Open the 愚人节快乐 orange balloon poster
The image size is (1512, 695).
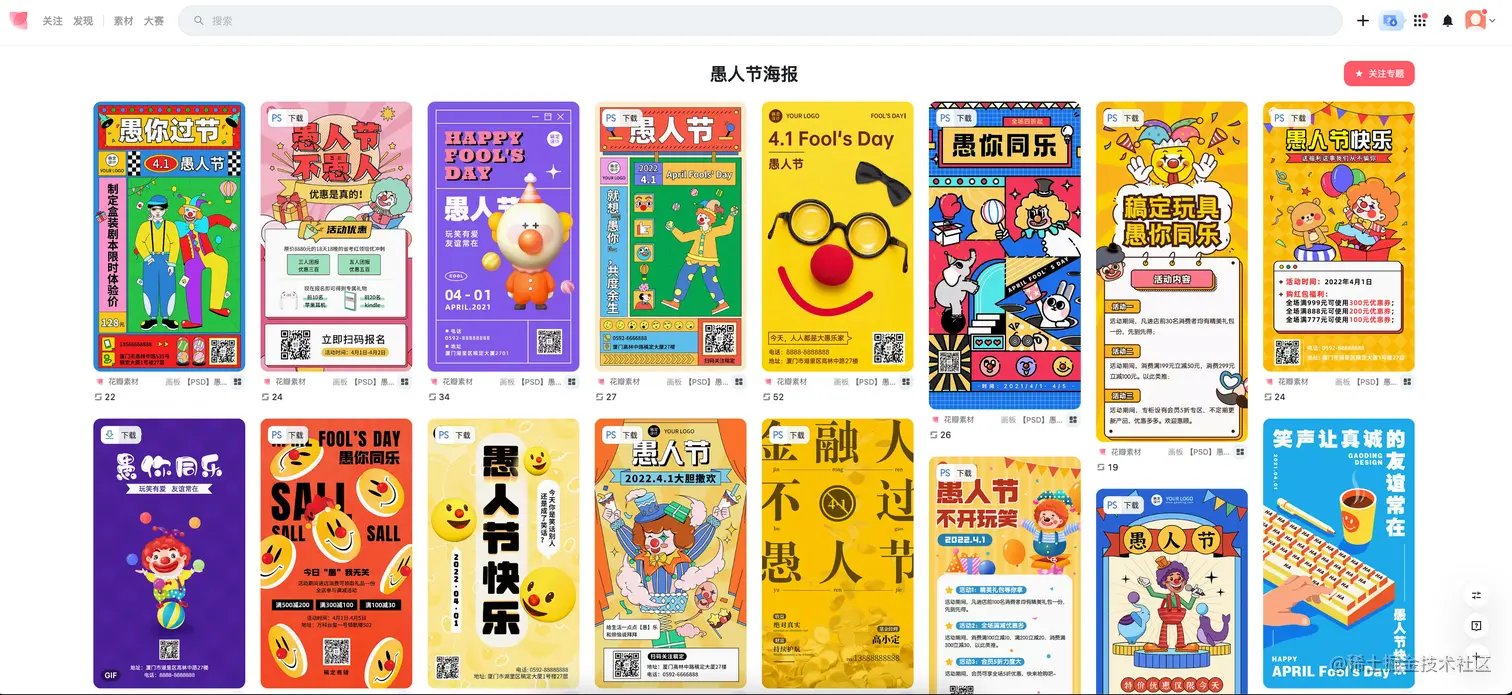1338,236
